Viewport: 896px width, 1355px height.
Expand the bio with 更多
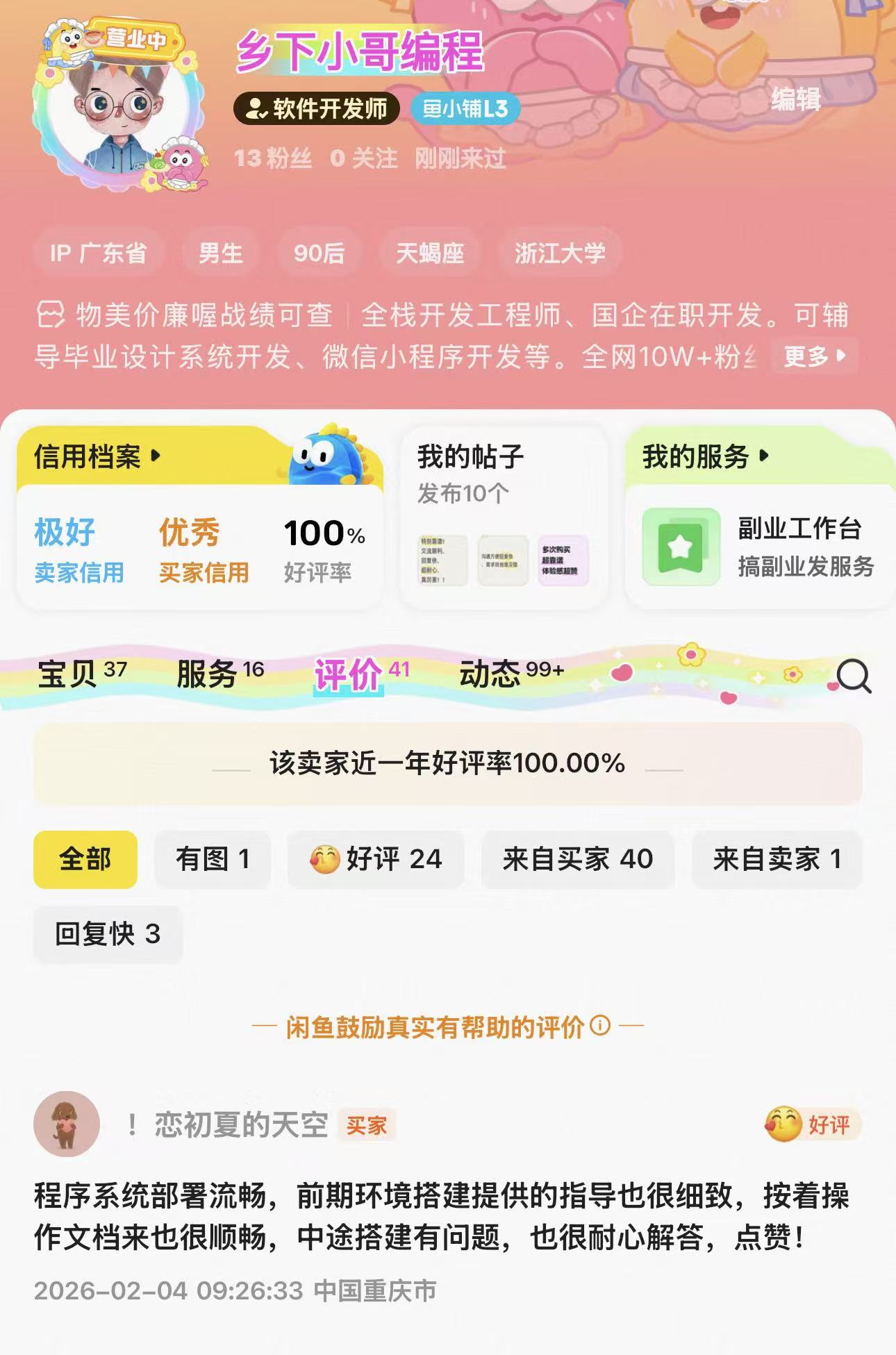(813, 356)
